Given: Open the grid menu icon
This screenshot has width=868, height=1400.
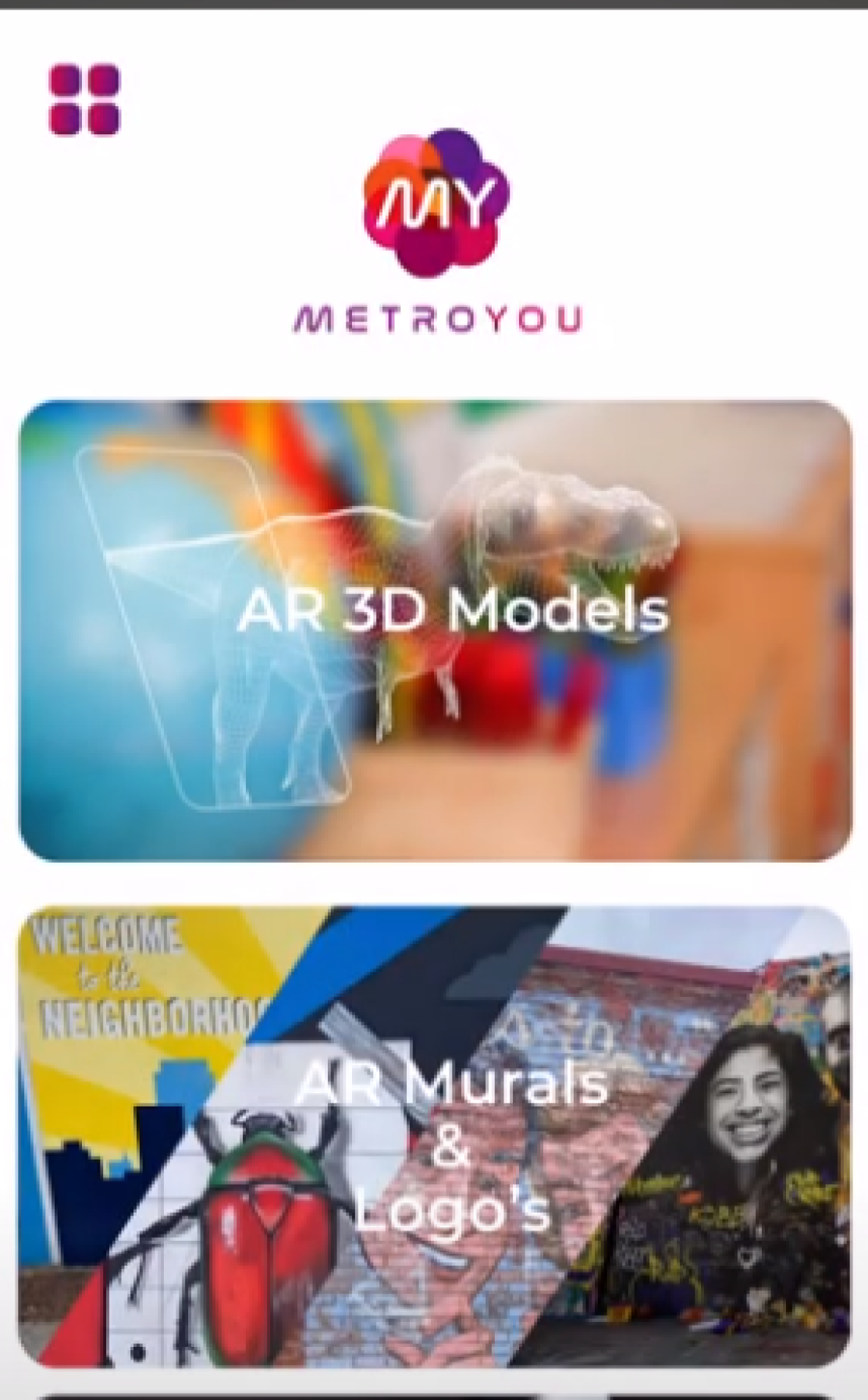Looking at the screenshot, I should click(x=84, y=99).
